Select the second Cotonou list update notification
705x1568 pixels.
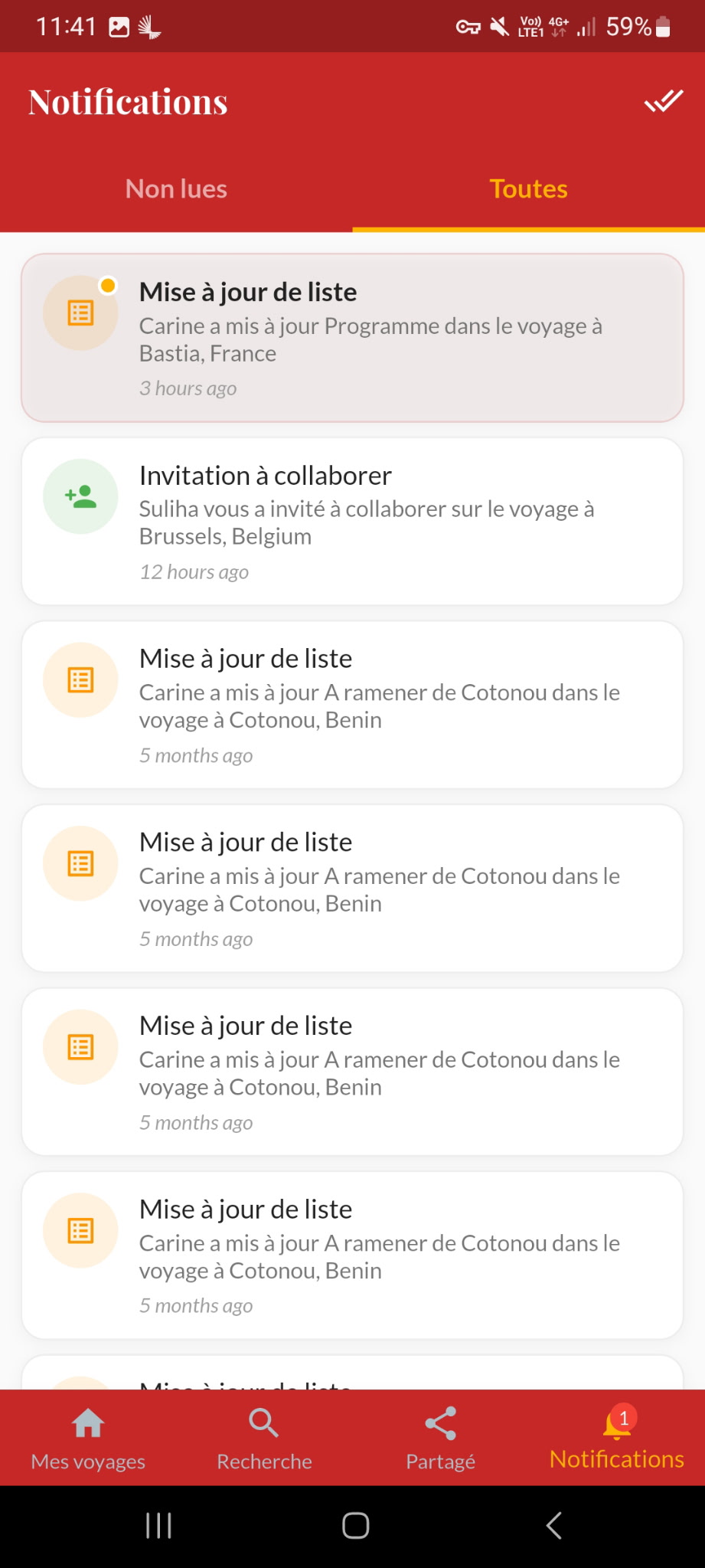pyautogui.click(x=352, y=887)
